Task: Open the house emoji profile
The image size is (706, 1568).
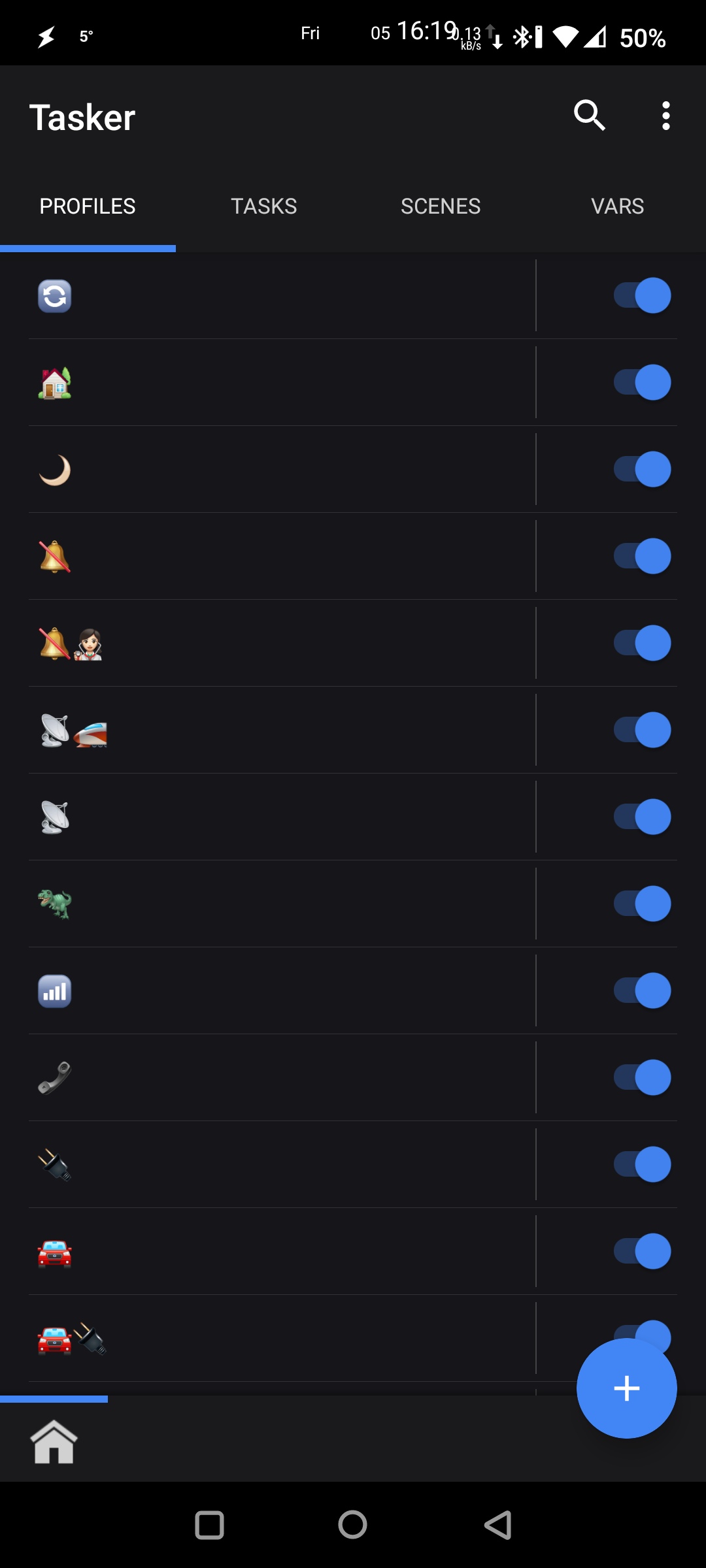Action: [x=261, y=383]
